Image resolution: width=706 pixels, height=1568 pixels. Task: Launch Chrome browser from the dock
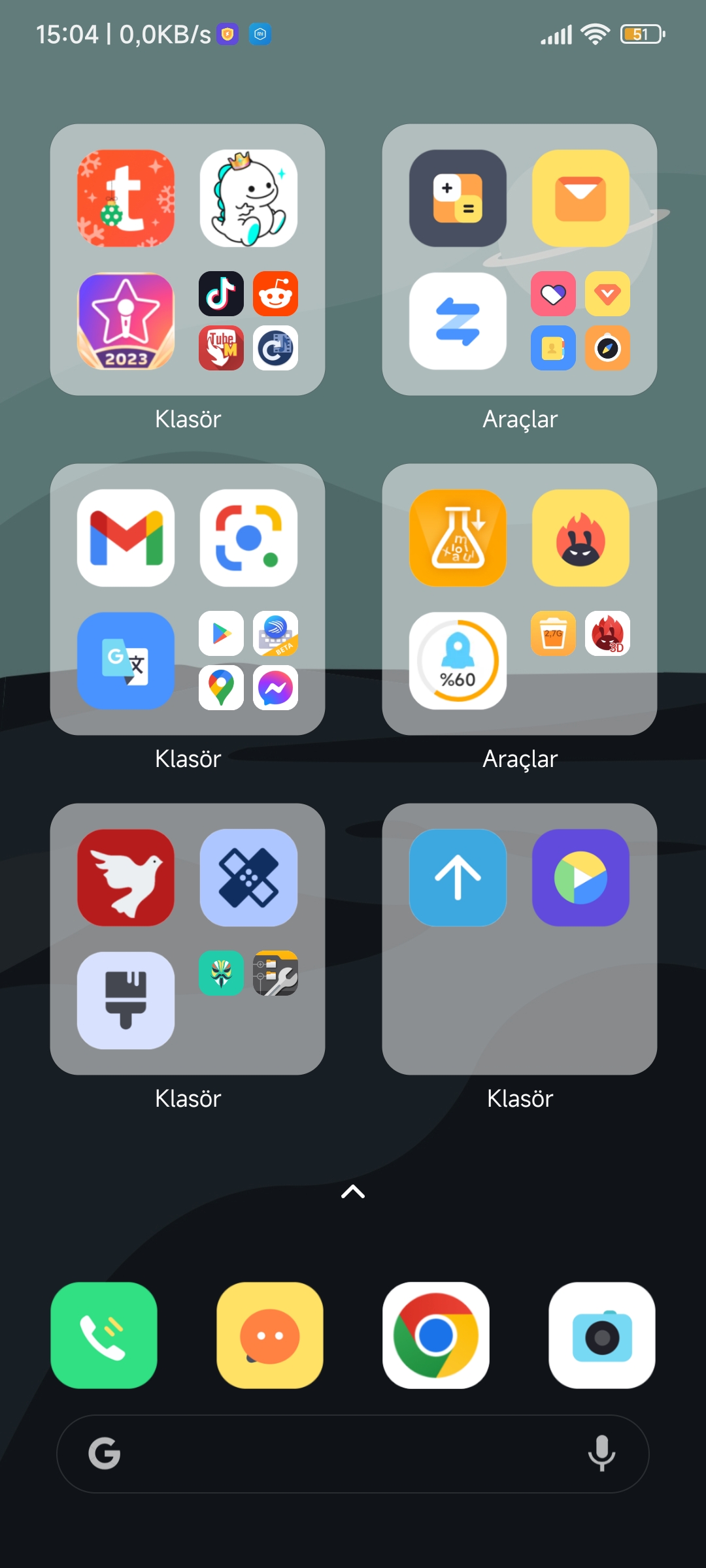[436, 1335]
